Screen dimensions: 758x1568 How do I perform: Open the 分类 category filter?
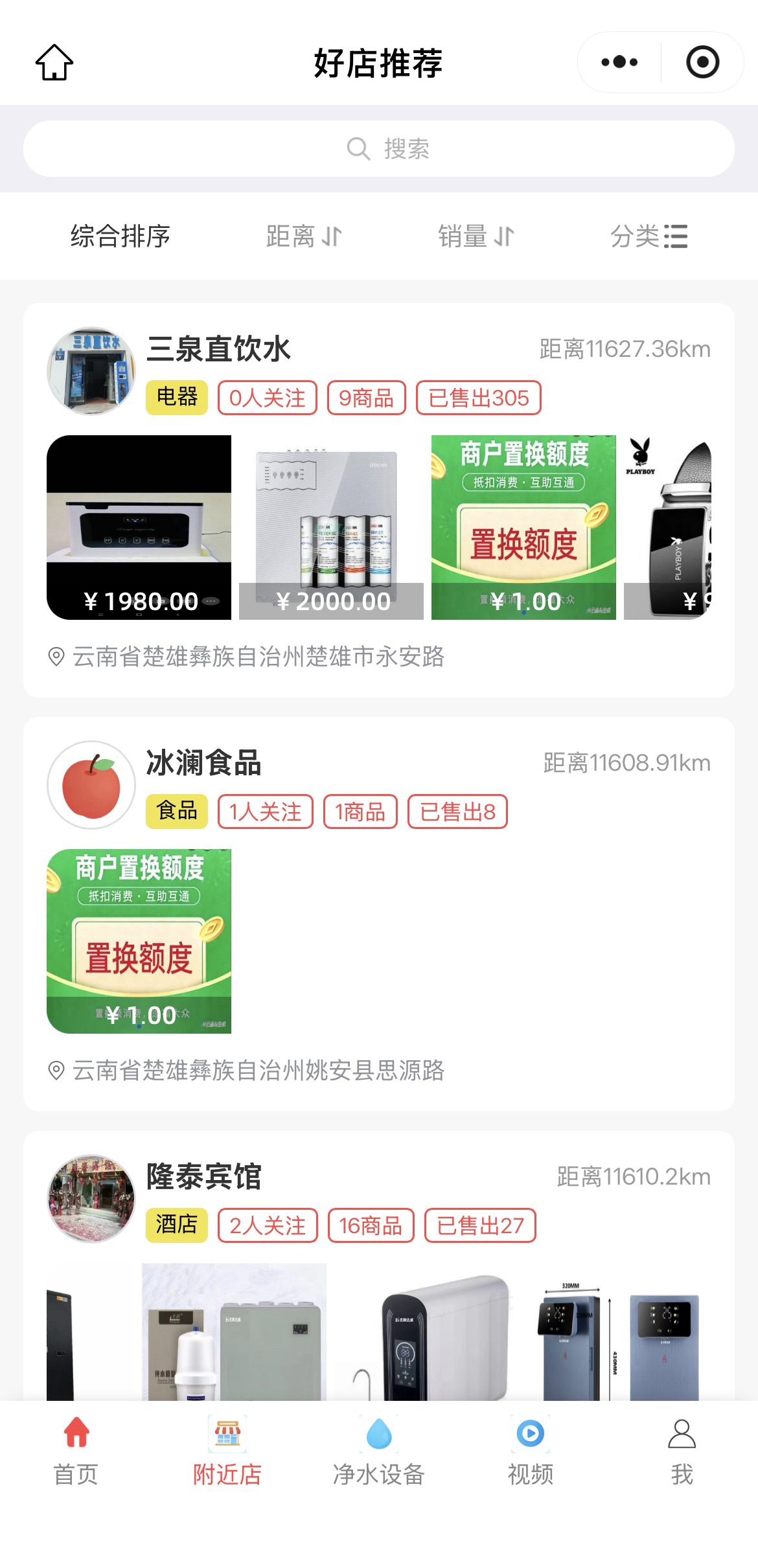click(649, 236)
